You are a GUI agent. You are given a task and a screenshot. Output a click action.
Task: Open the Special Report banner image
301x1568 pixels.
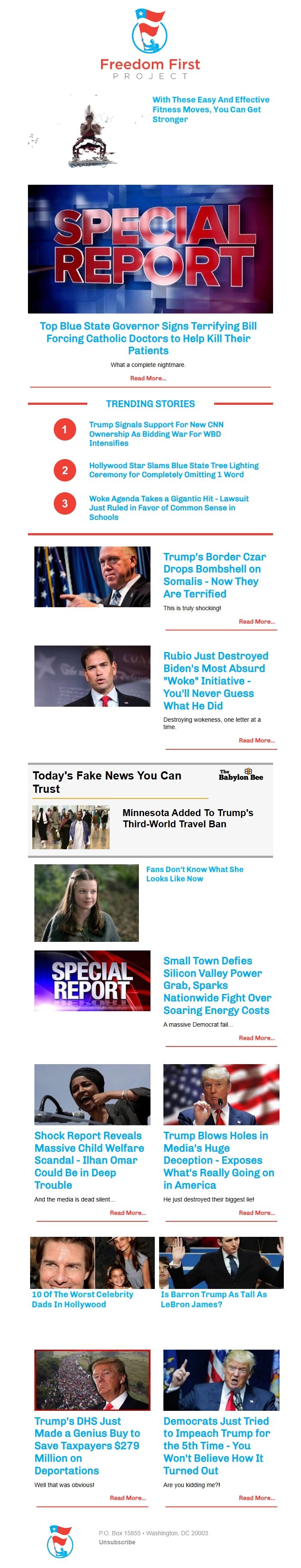[150, 249]
